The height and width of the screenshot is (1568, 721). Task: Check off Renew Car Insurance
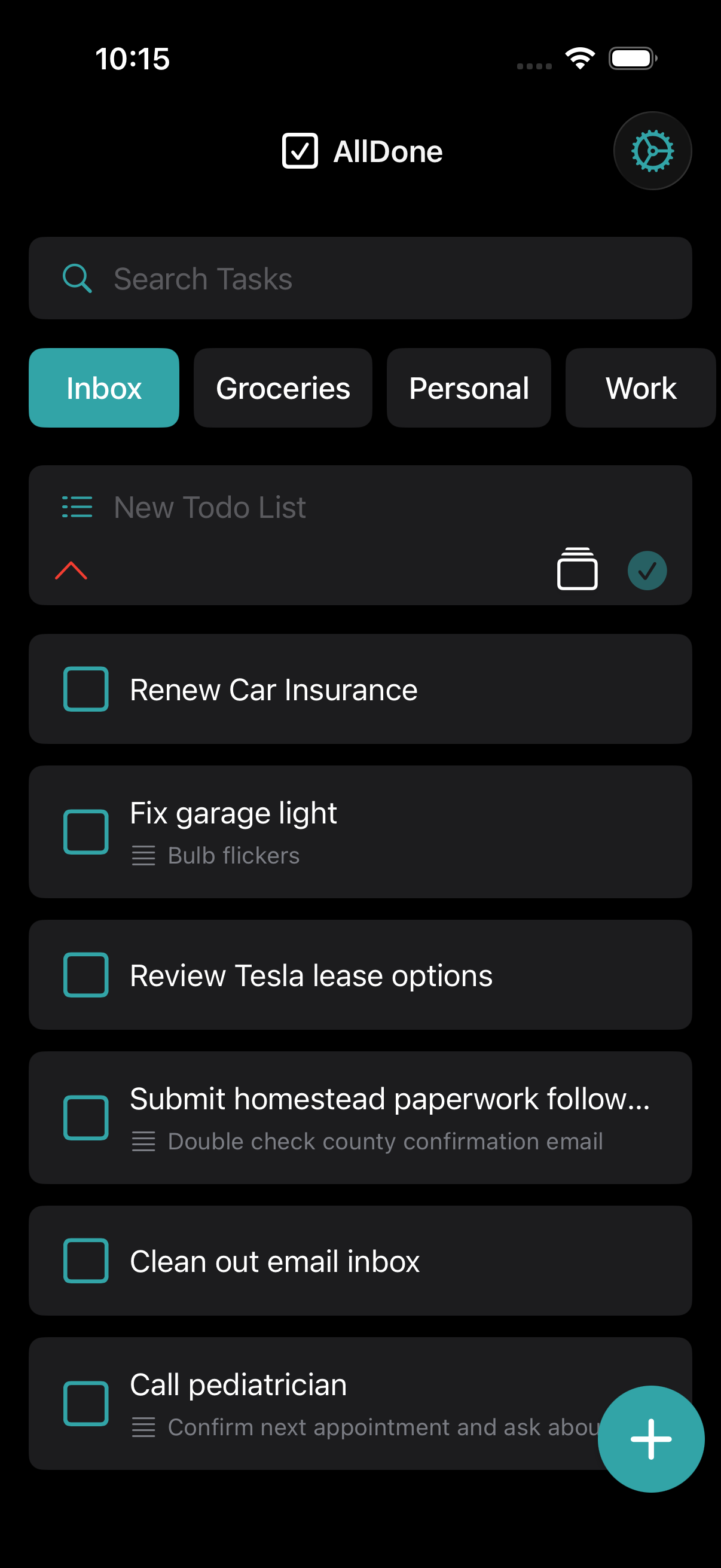pyautogui.click(x=85, y=689)
